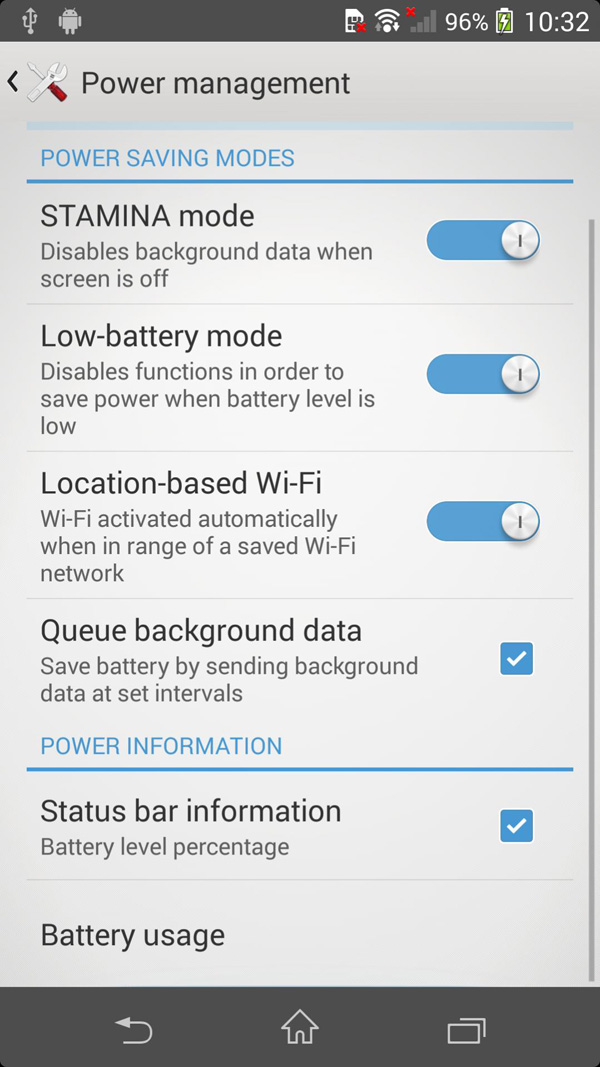
Task: Tap the system home button
Action: click(x=300, y=1027)
